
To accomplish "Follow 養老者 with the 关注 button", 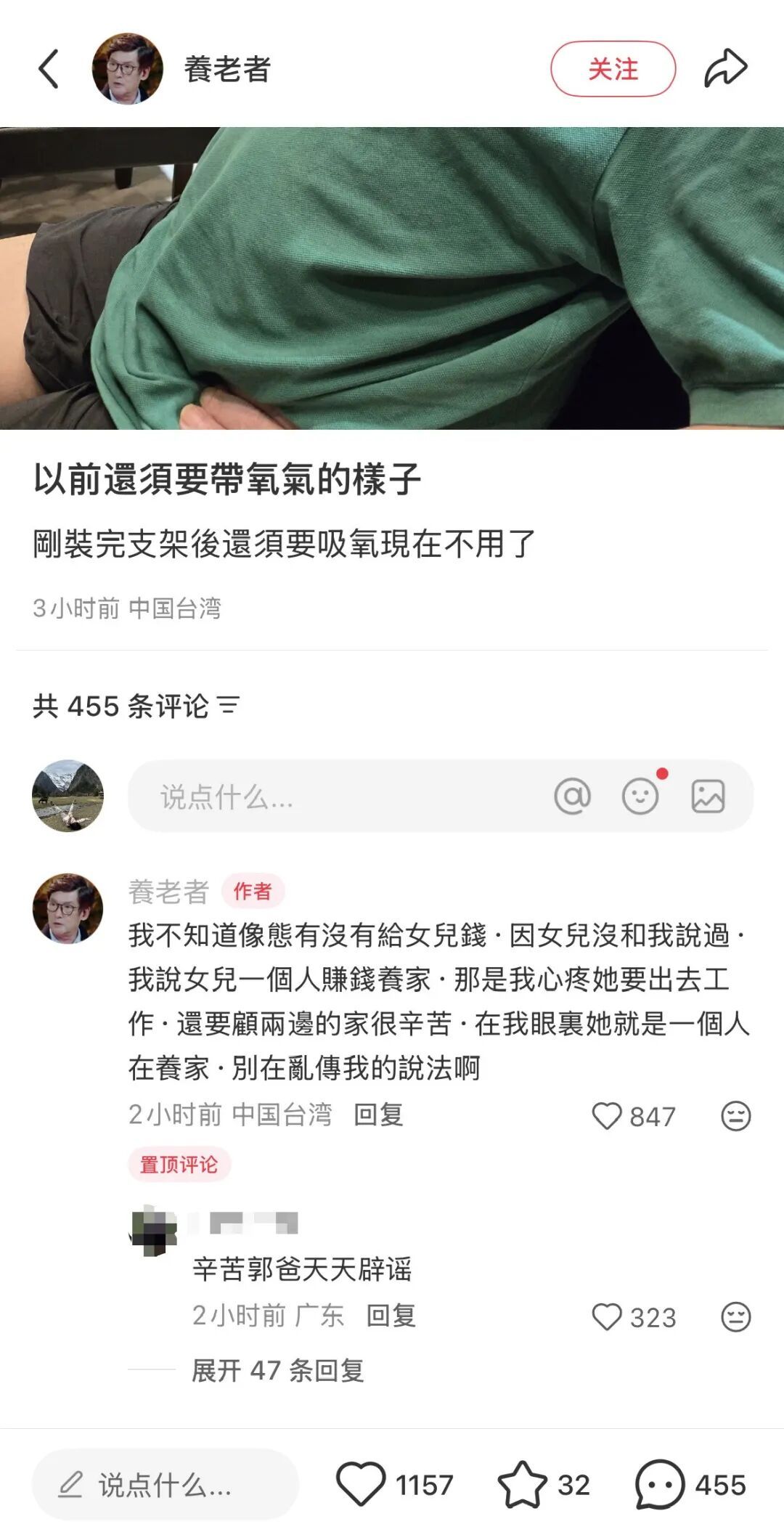I will [613, 69].
